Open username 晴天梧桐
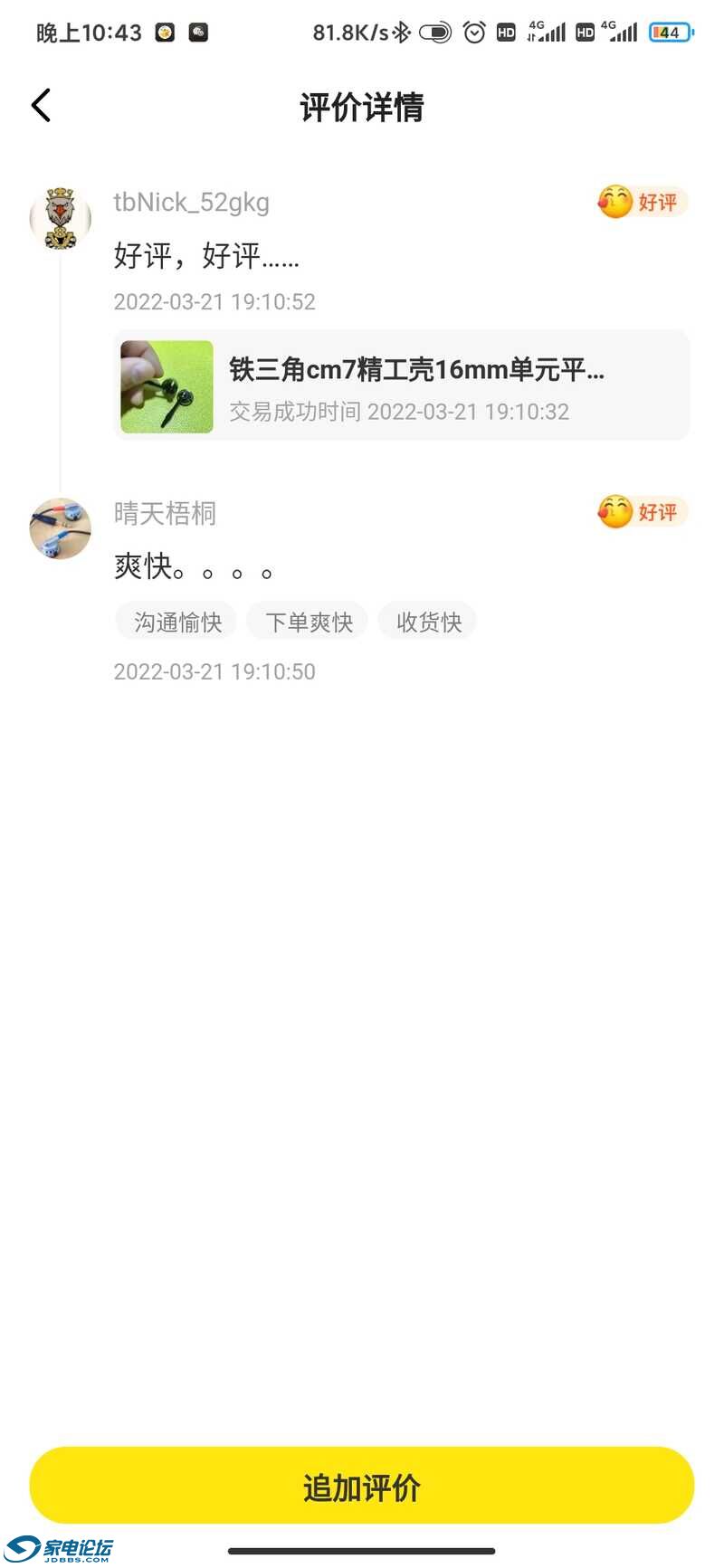The image size is (724, 1568). coord(166,513)
